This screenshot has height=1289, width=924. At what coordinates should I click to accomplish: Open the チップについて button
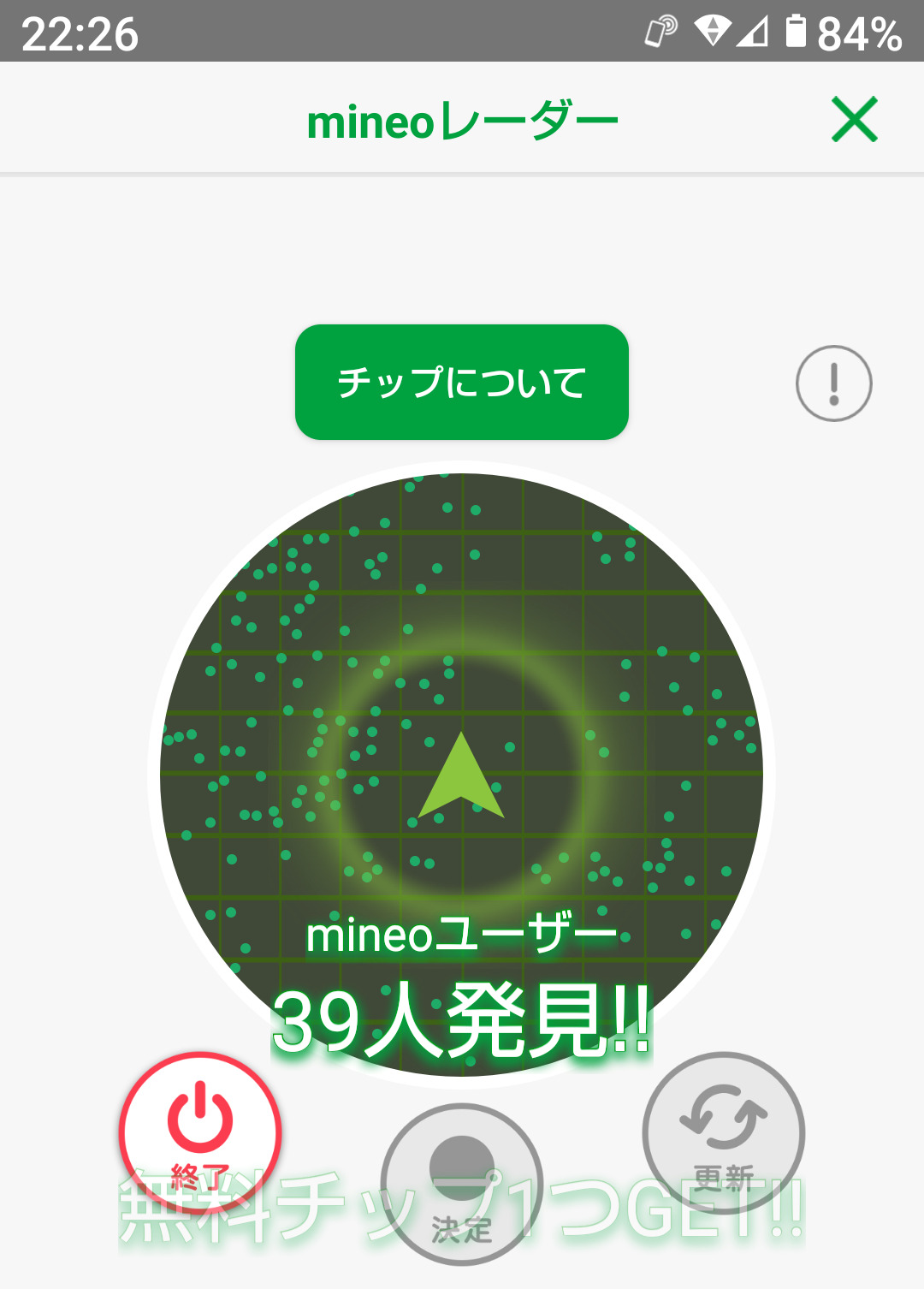coord(461,382)
